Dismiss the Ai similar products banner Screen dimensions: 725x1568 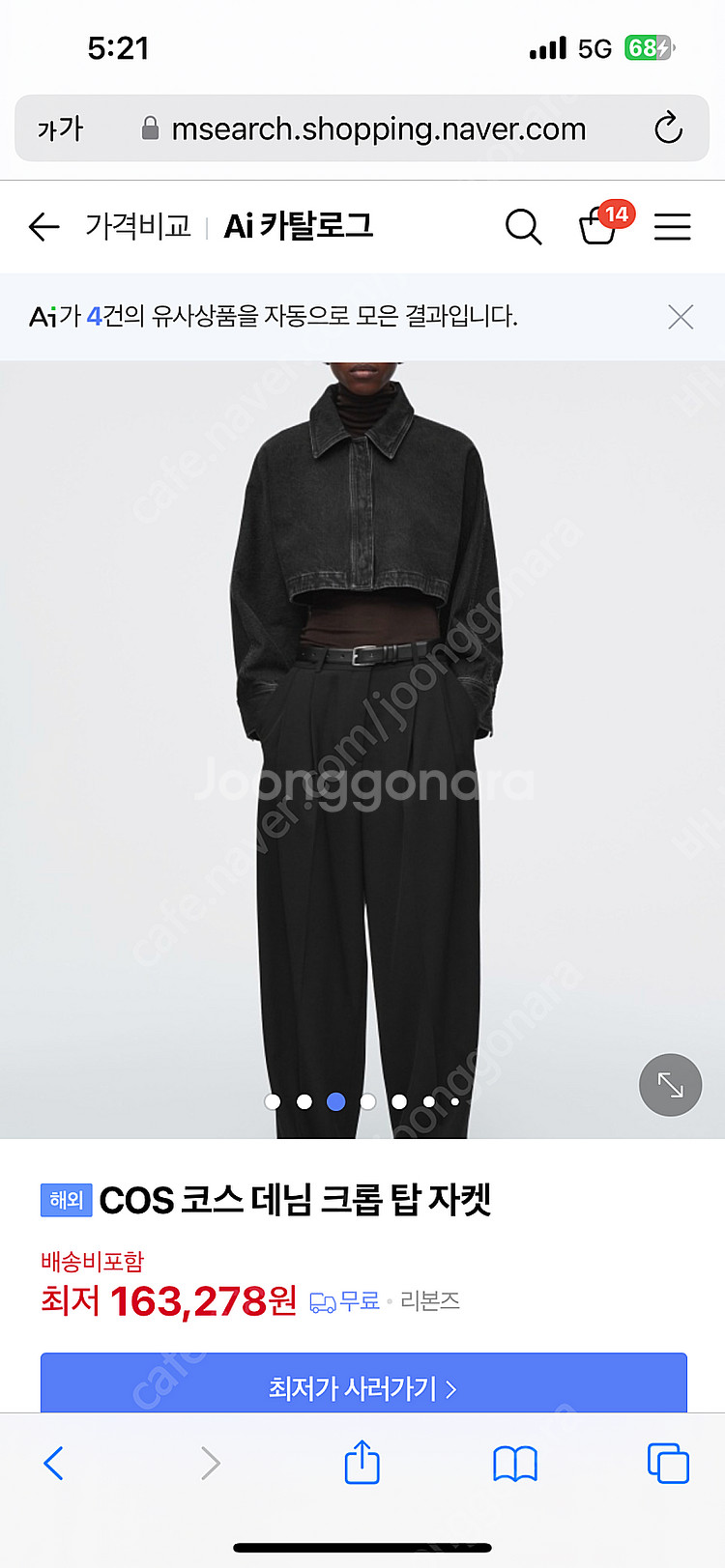coord(681,317)
